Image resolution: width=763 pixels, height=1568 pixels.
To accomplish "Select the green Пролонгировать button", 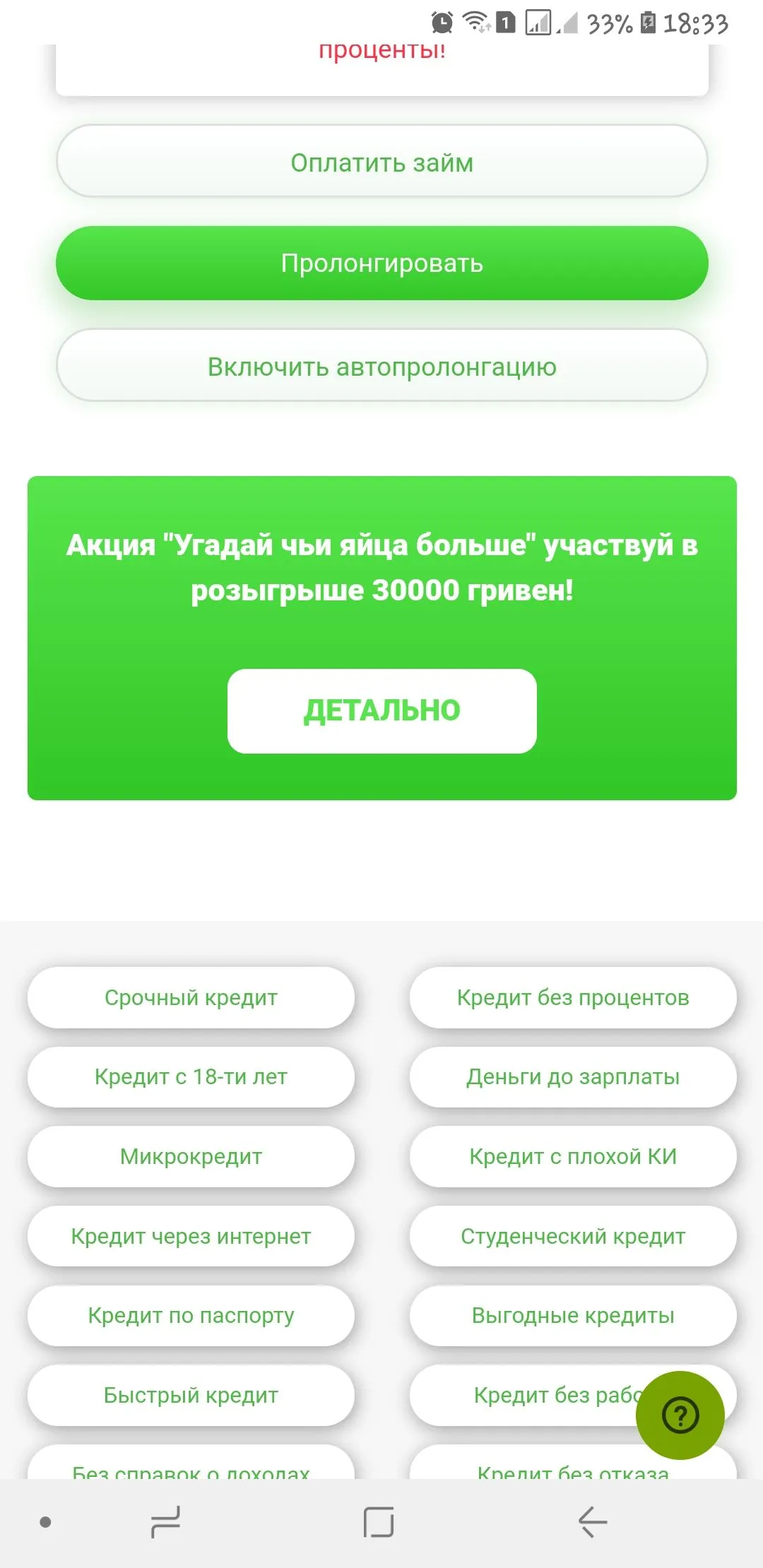I will (x=381, y=263).
